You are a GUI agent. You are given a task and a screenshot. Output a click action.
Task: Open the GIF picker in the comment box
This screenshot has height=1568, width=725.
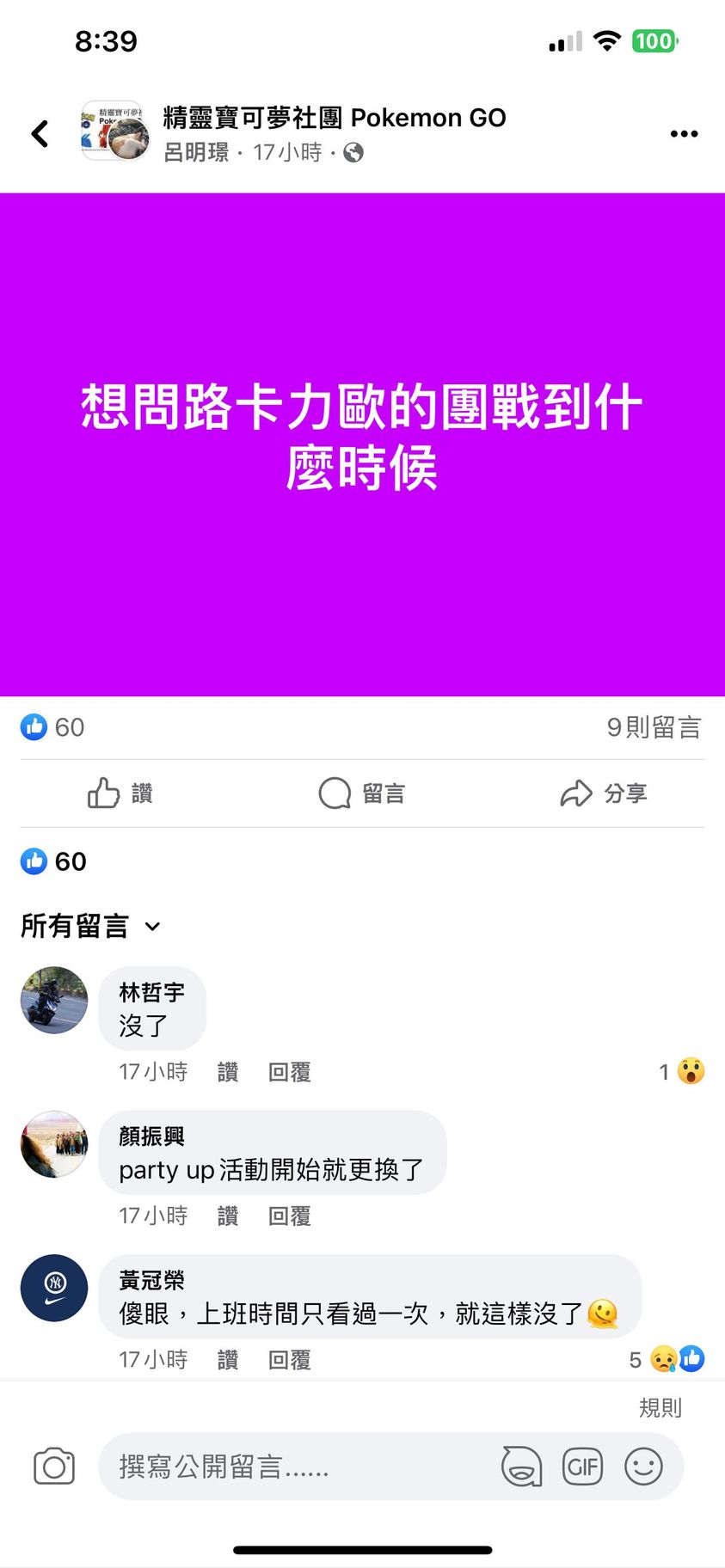[582, 1467]
